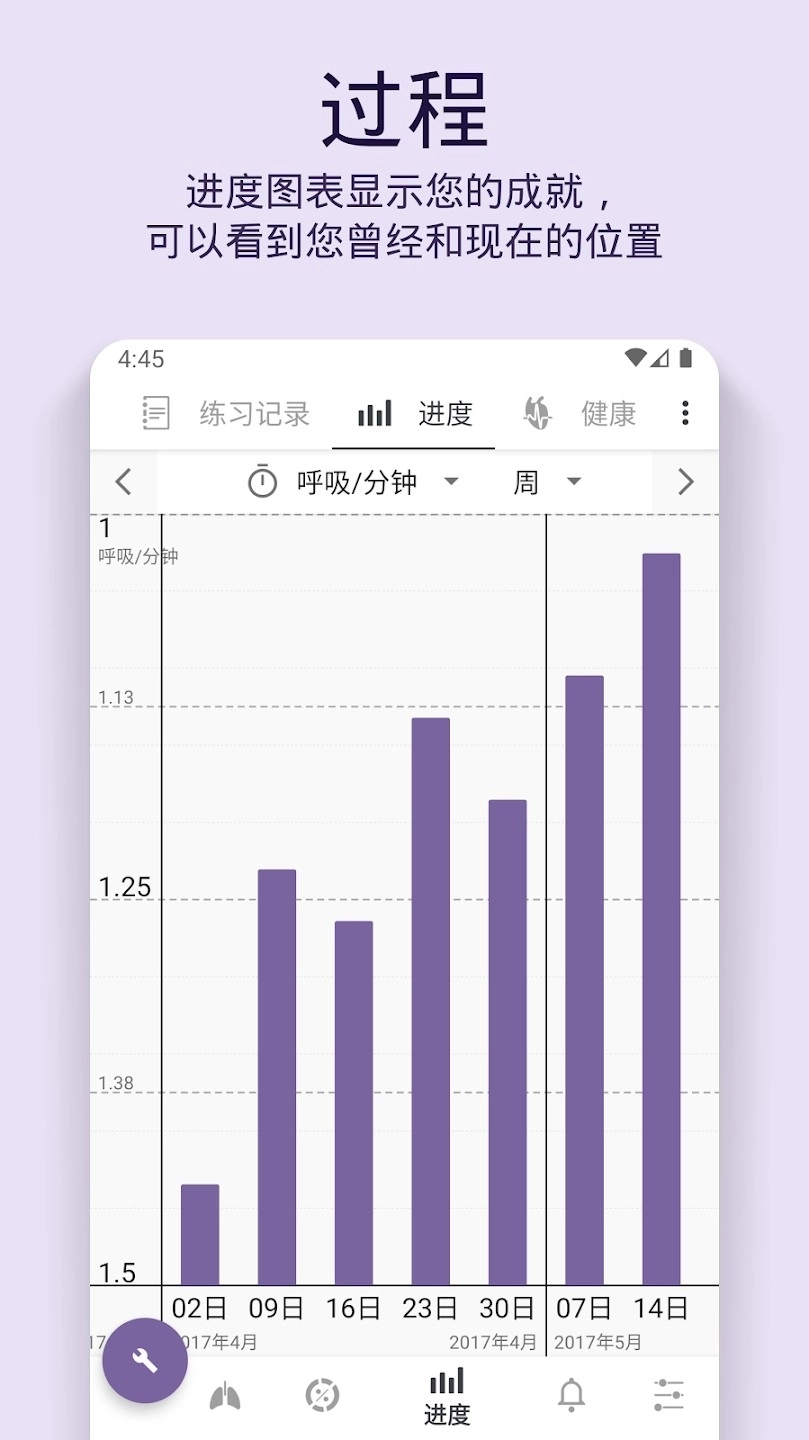
Task: Click the right arrow to view next period
Action: pyautogui.click(x=684, y=481)
